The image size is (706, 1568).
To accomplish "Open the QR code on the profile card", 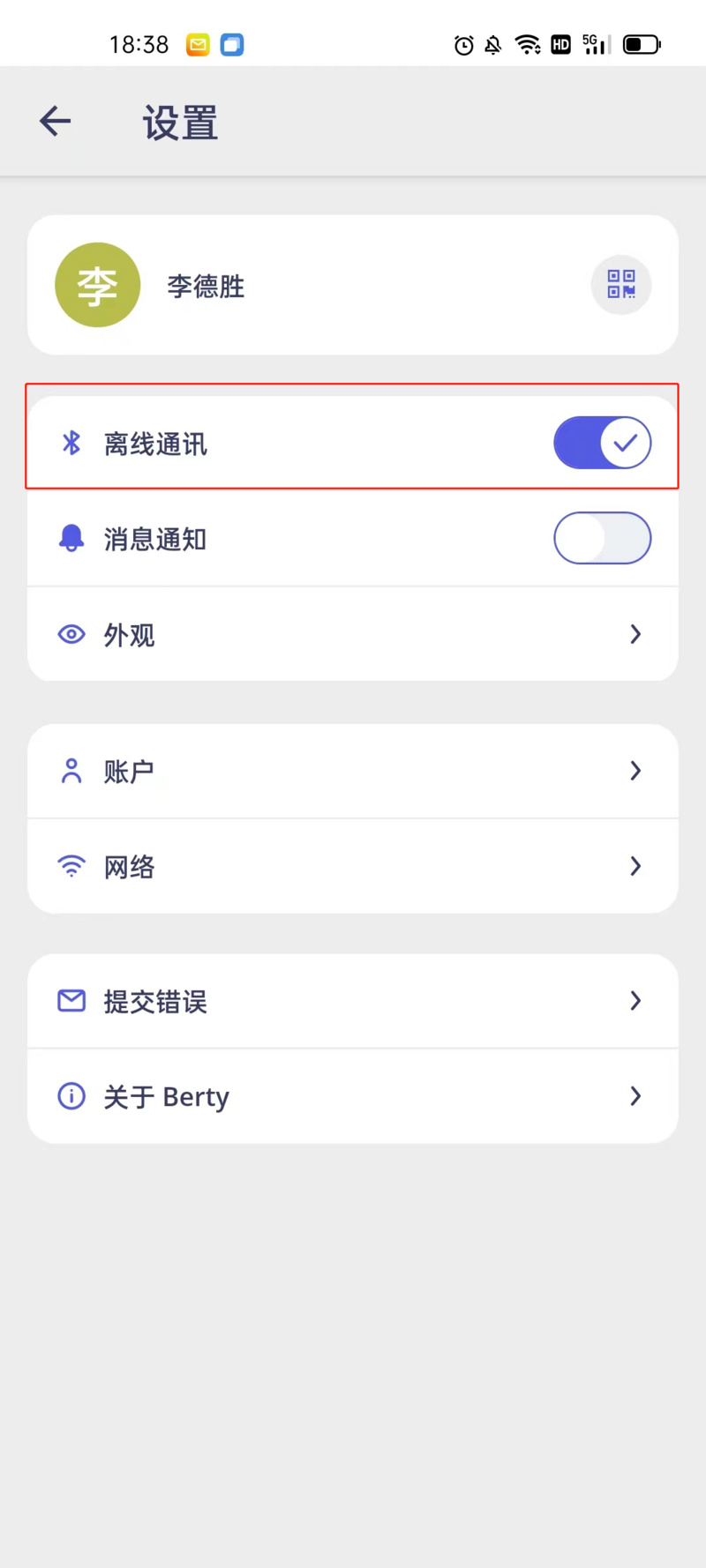I will [x=620, y=285].
